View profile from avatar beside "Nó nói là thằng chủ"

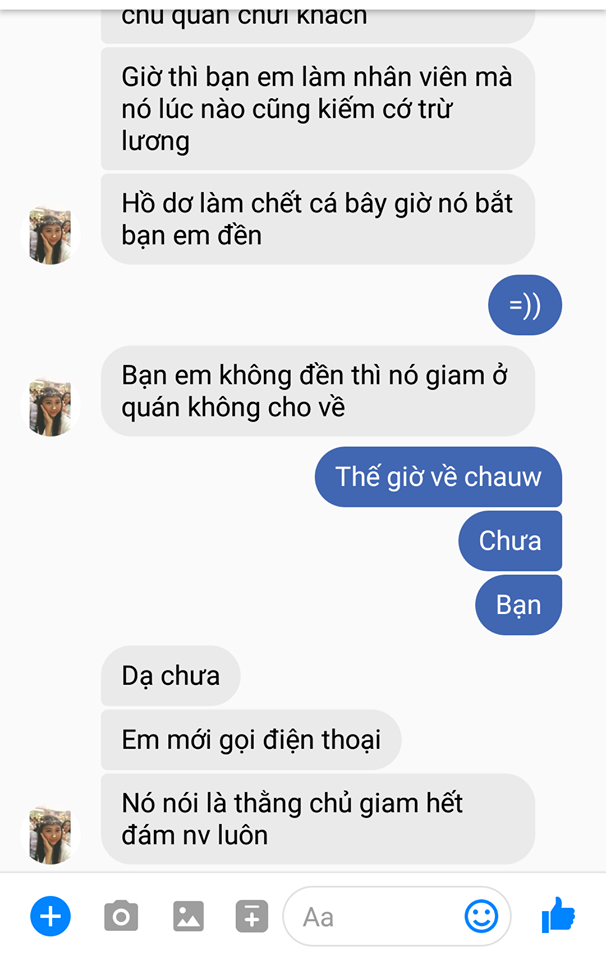(50, 834)
